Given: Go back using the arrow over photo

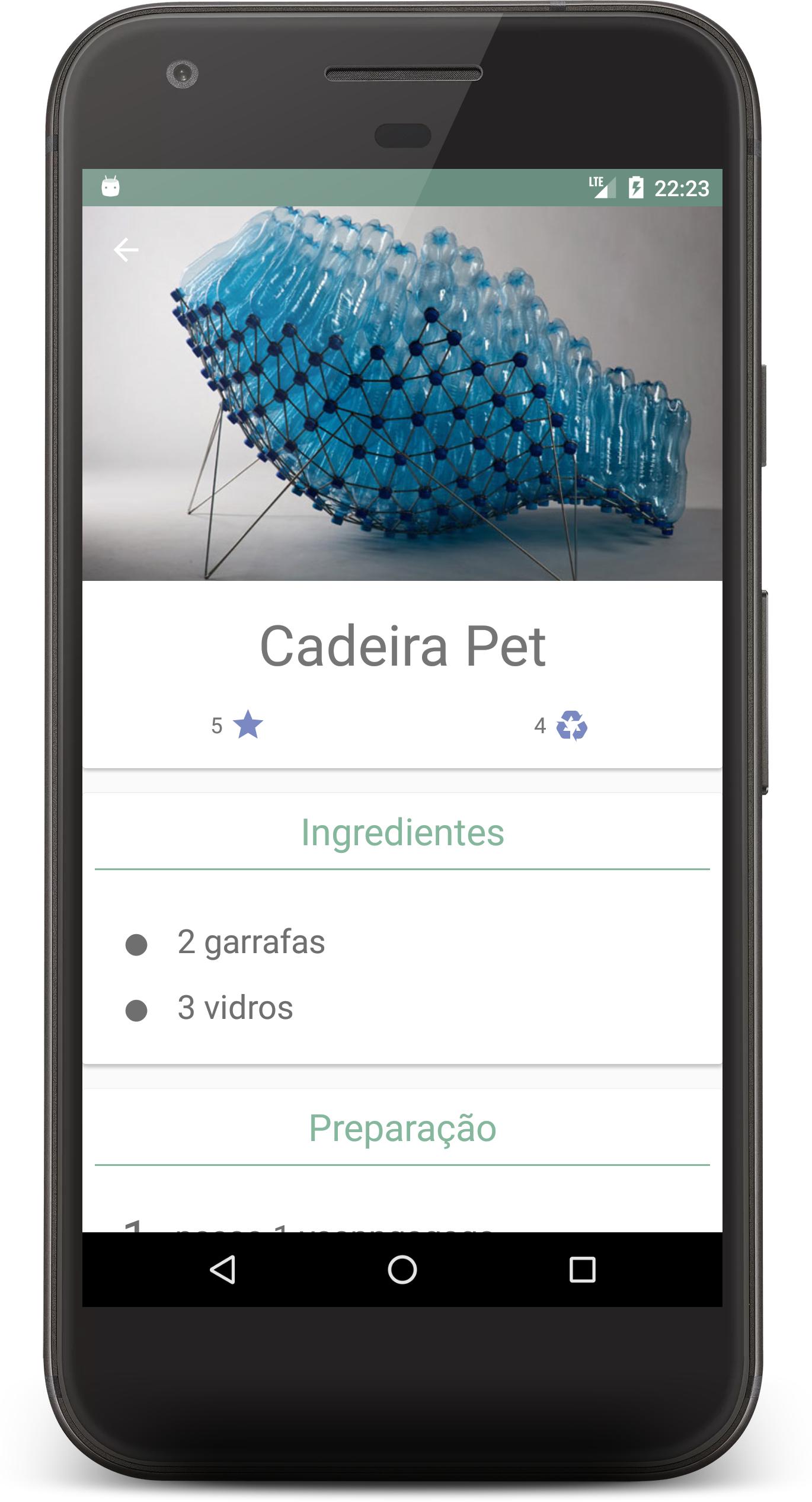Looking at the screenshot, I should 126,250.
